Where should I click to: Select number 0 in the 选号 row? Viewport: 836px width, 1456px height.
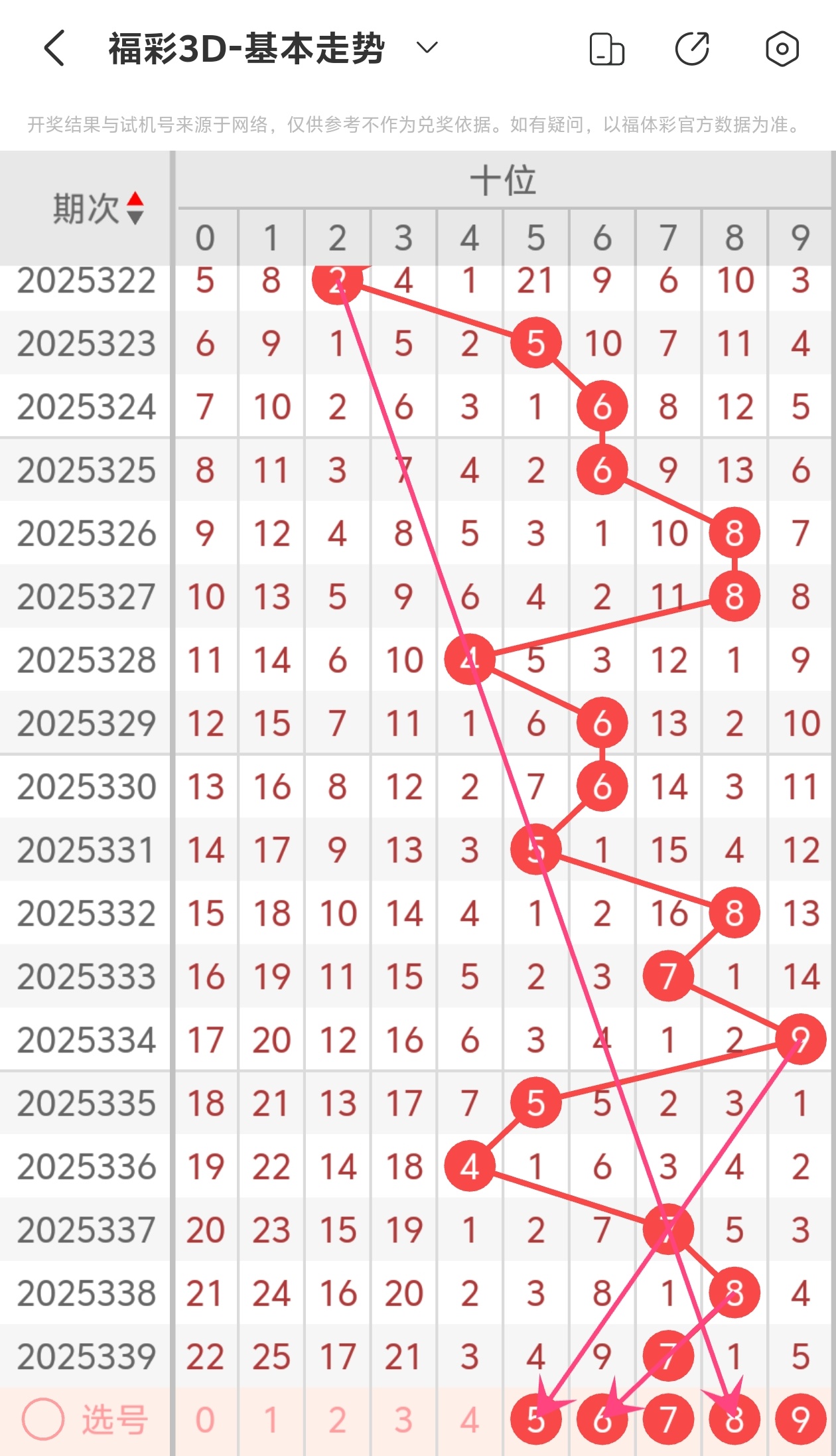(x=205, y=1420)
